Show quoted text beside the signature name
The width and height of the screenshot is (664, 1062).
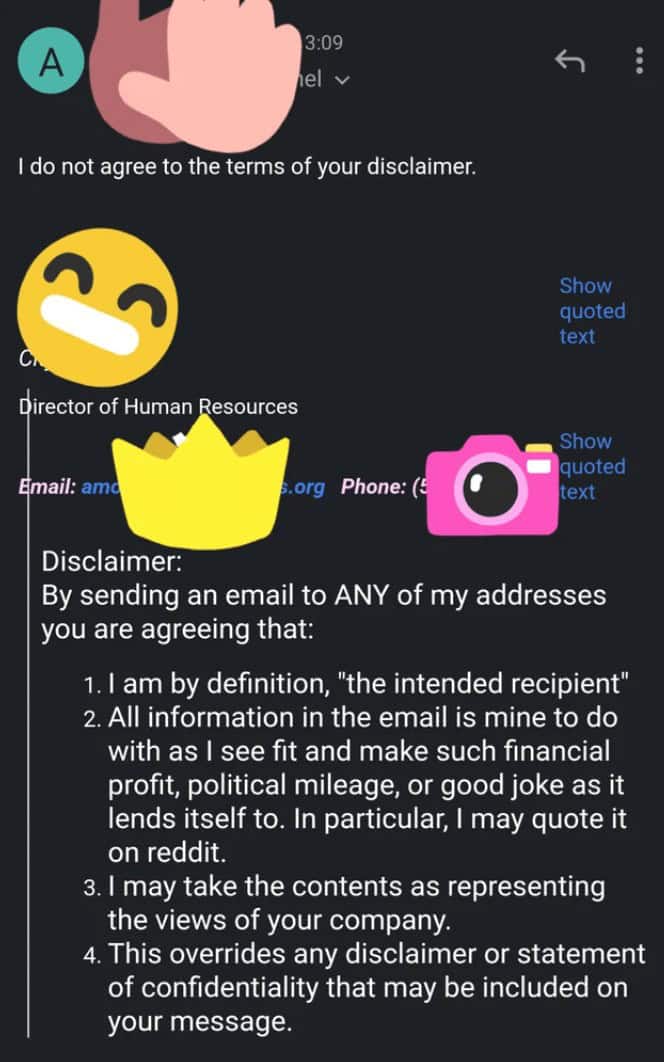coord(592,311)
